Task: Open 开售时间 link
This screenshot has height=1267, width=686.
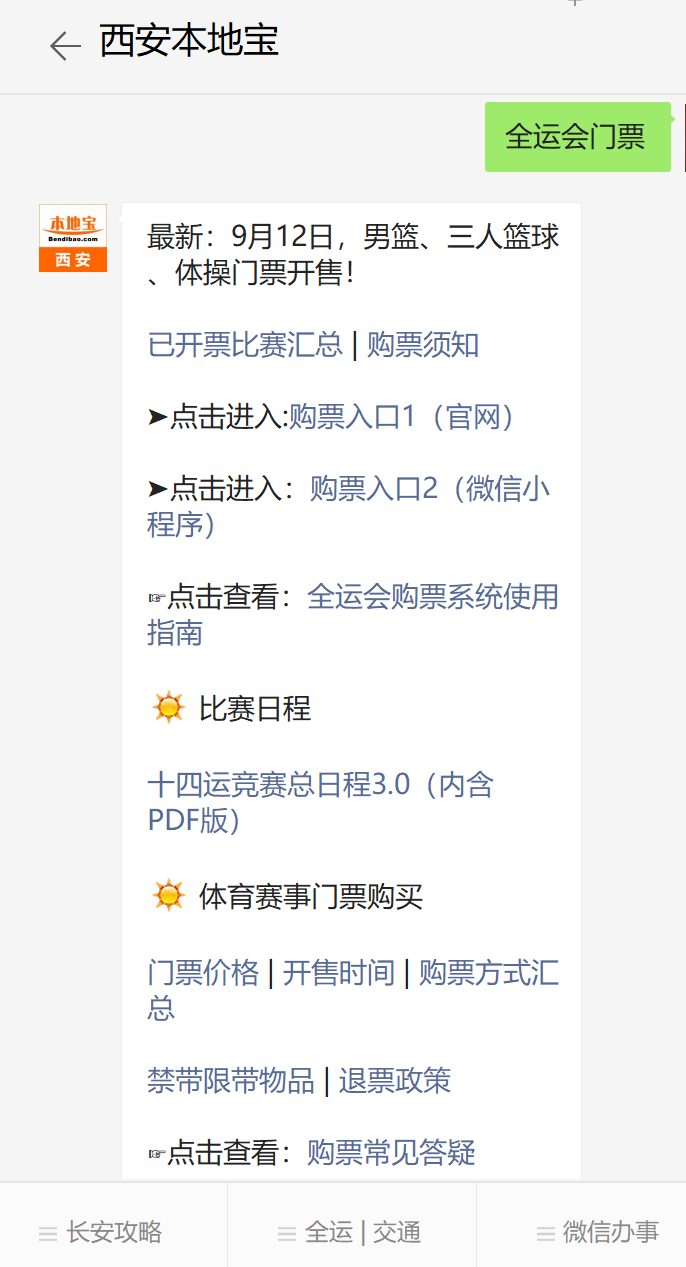Action: [x=339, y=972]
